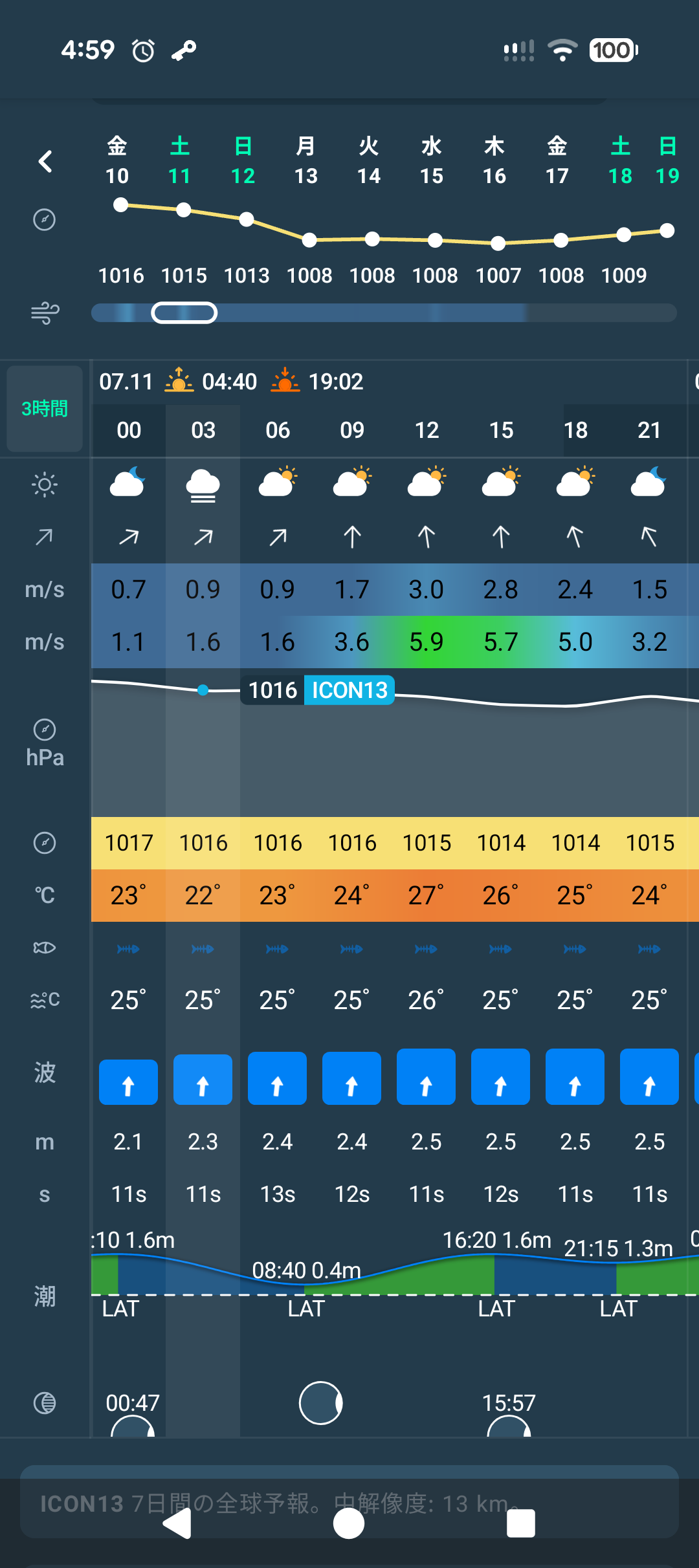Select Friday the 10th in the date strip
This screenshot has height=1568, width=699.
coord(117,160)
